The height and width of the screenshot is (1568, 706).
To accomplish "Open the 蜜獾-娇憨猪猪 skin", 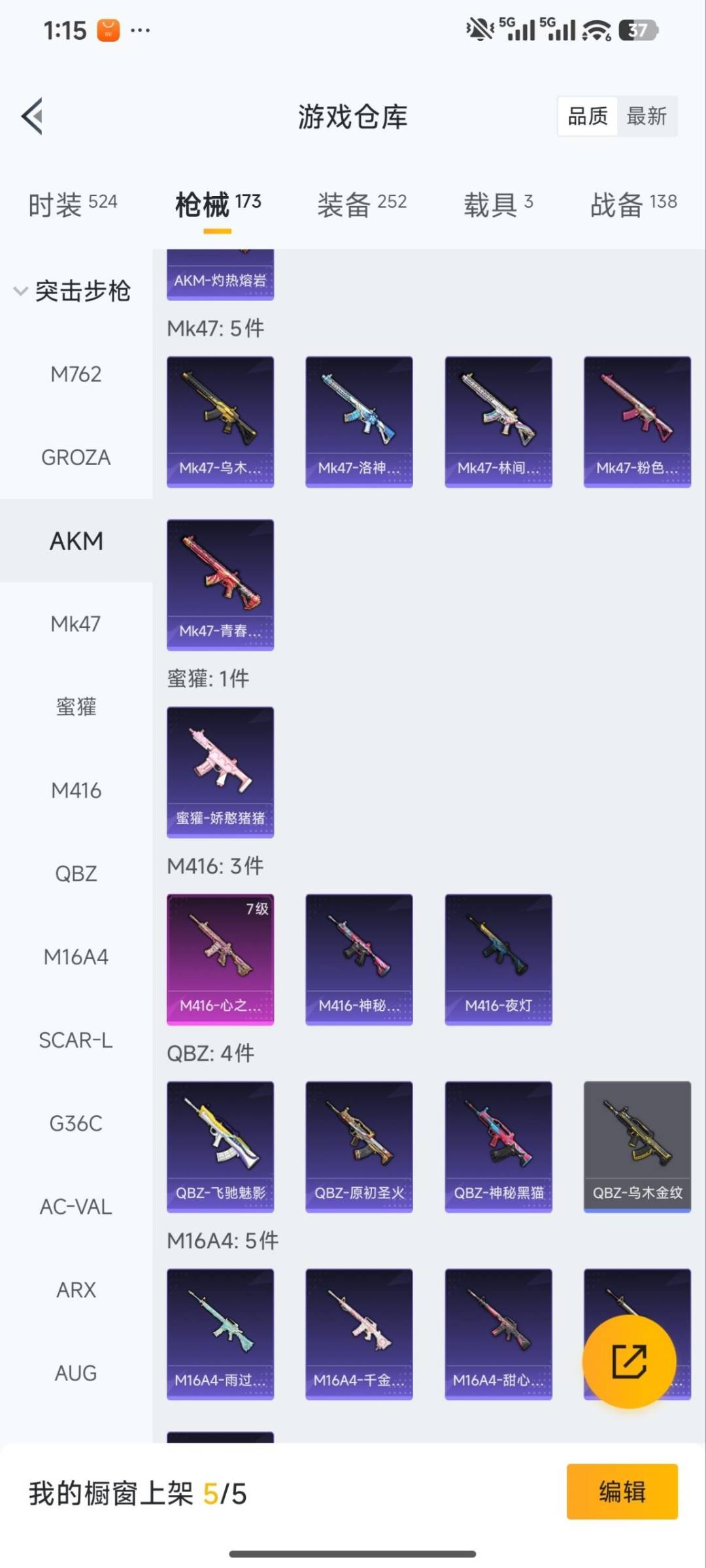I will tap(220, 772).
